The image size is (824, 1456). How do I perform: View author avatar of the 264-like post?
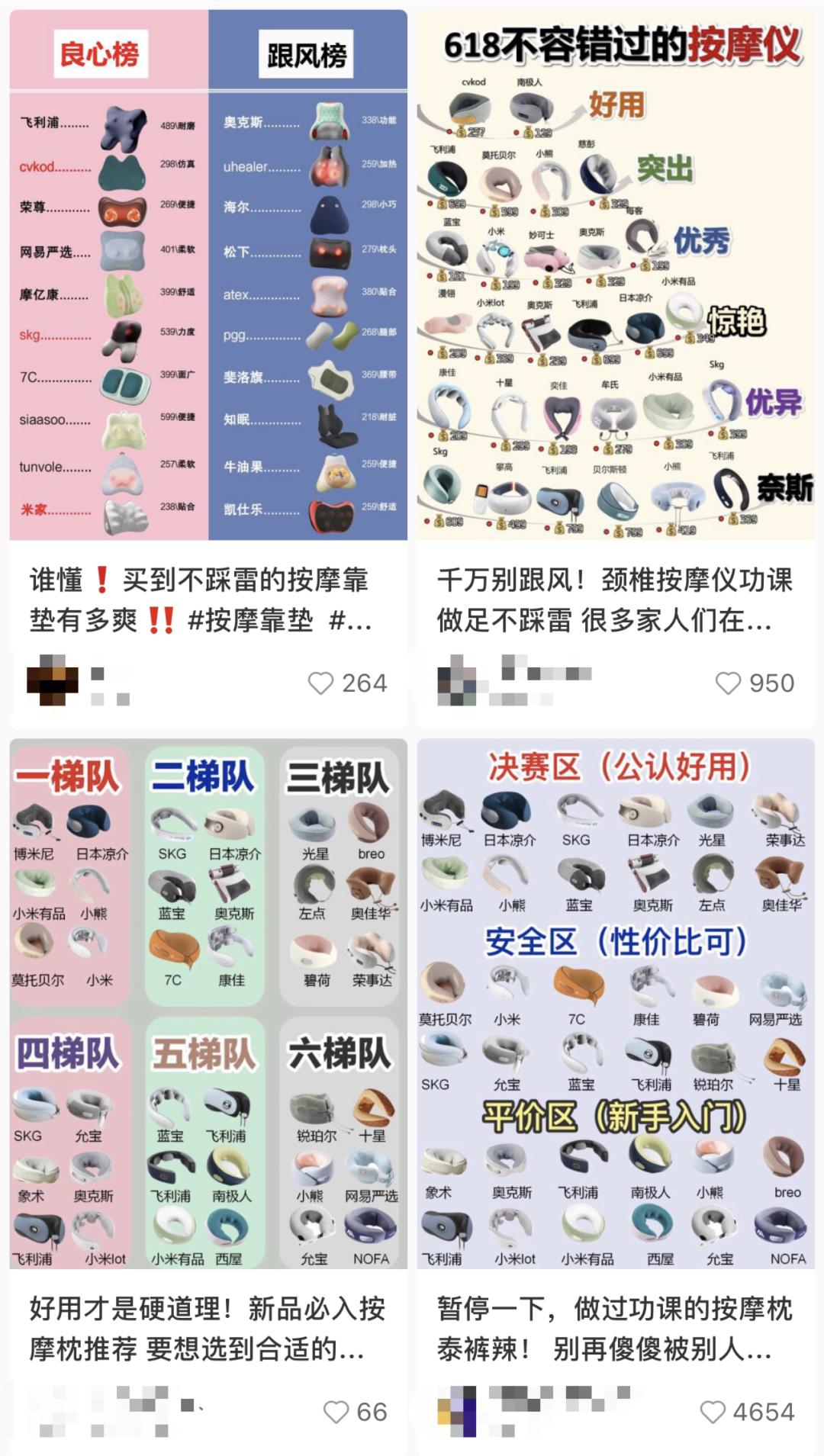tap(53, 680)
